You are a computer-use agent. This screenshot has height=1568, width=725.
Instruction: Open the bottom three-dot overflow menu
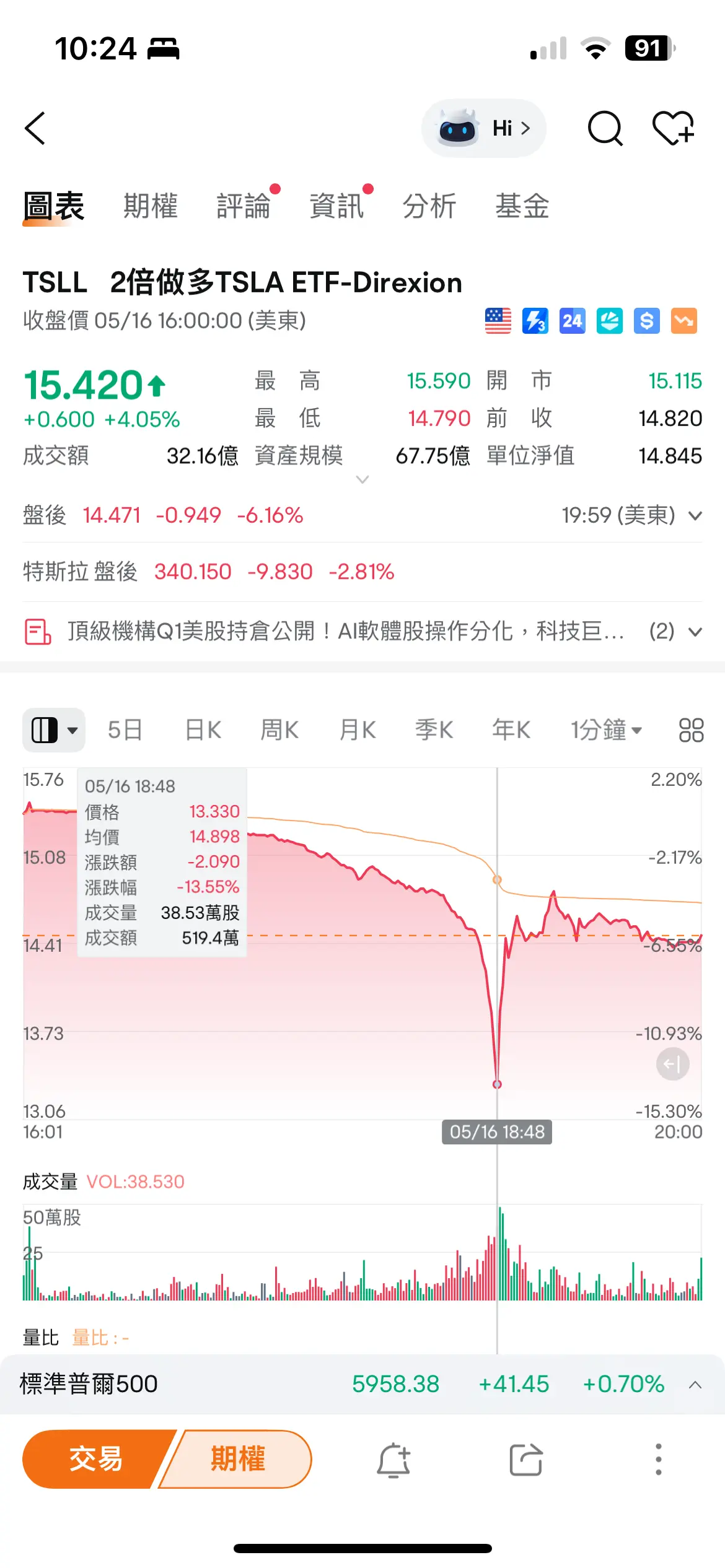point(659,1460)
